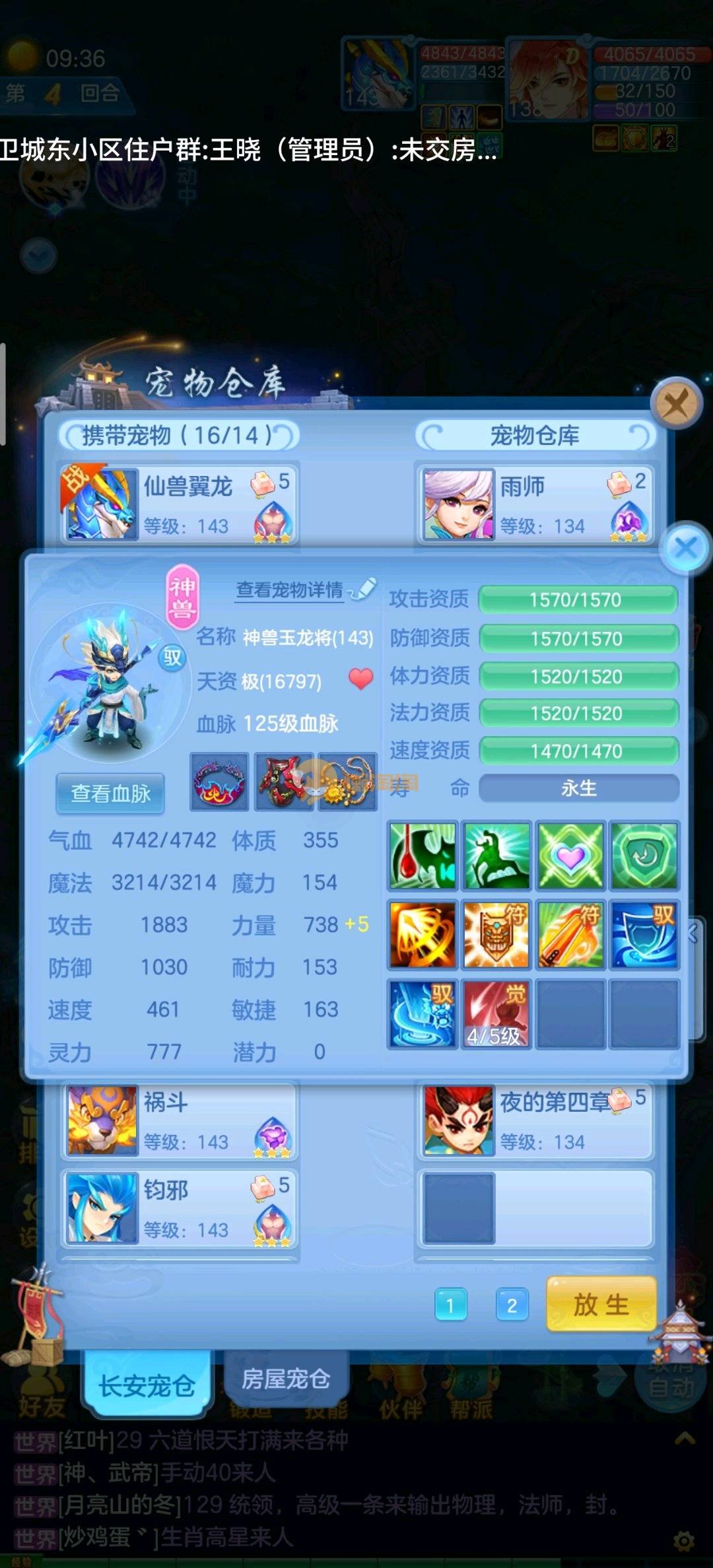
Task: Switch to page 2 of warehouse
Action: 512,1305
